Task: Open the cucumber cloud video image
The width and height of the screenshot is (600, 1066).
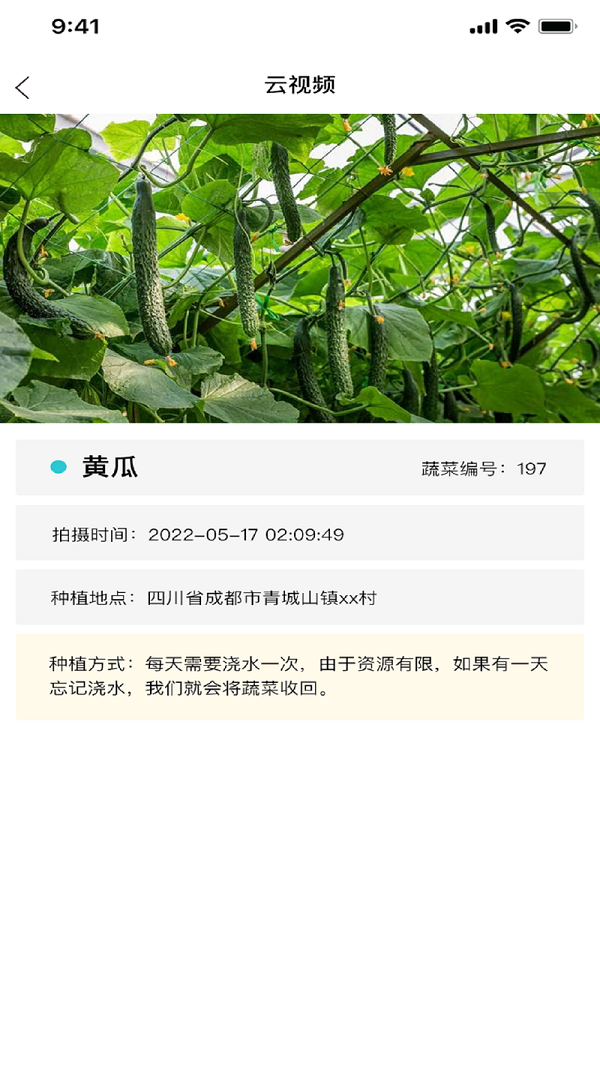Action: click(x=300, y=268)
